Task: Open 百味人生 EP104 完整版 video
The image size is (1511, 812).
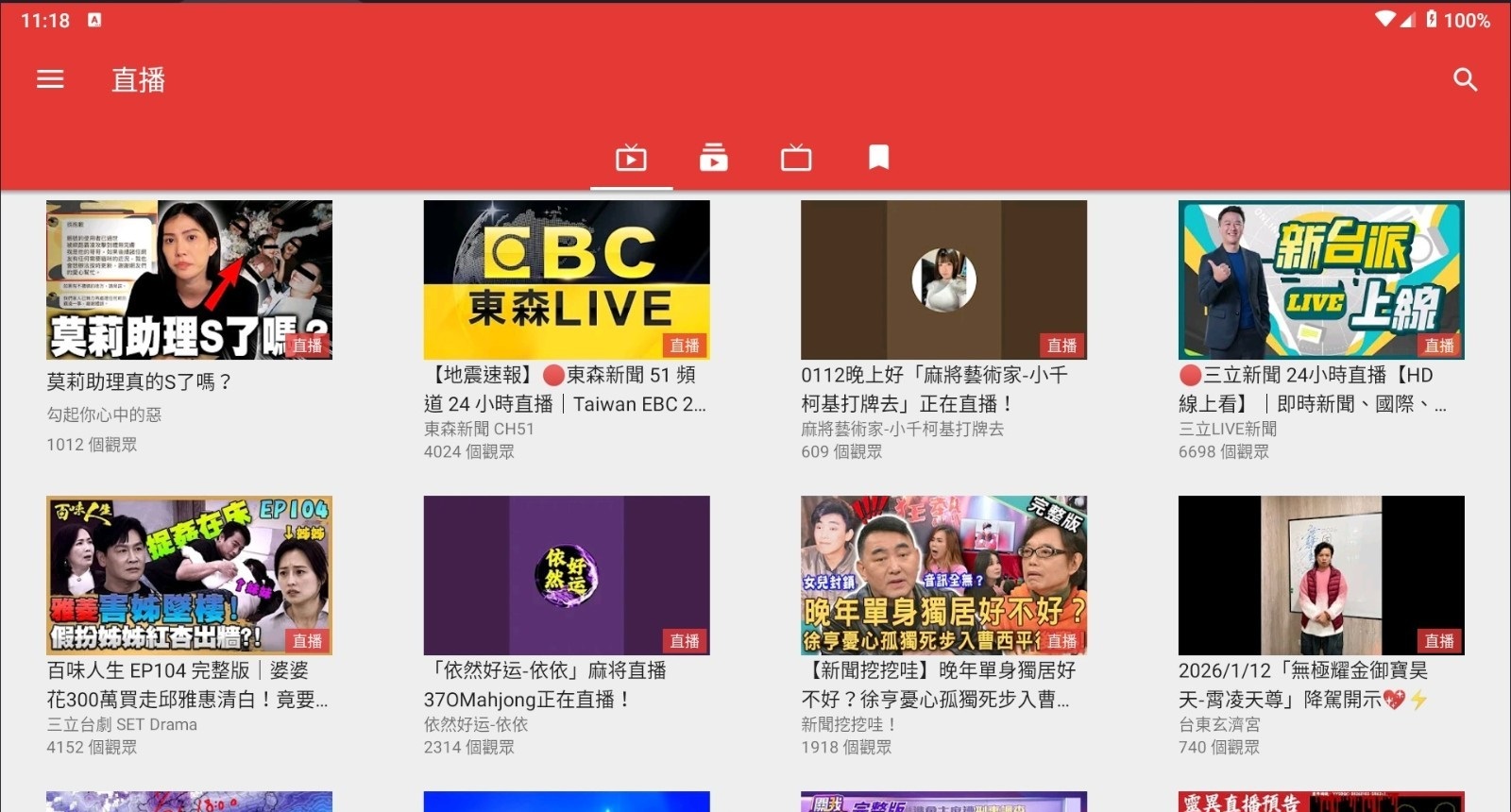Action: click(x=189, y=576)
